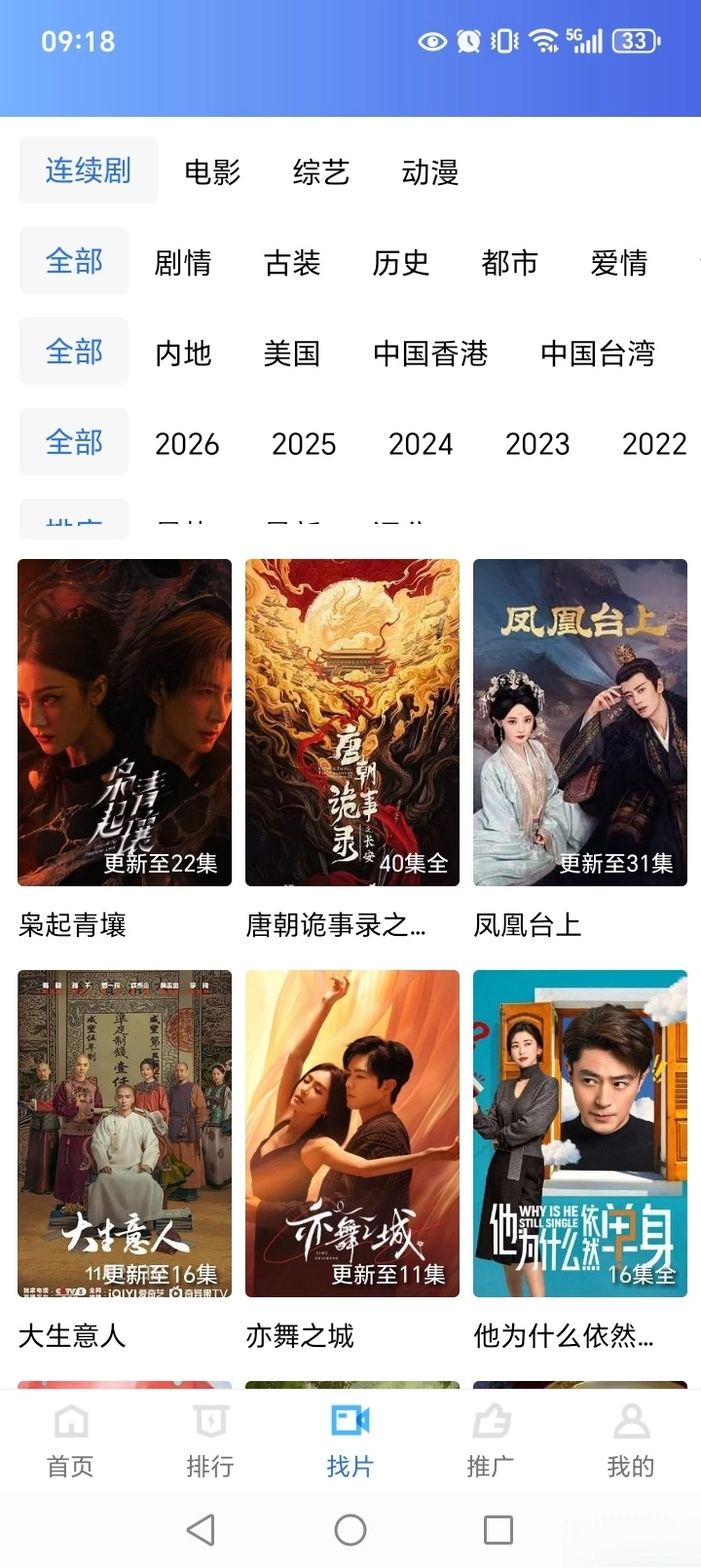Image resolution: width=701 pixels, height=1568 pixels.
Task: Open the 大生意人 series
Action: 125,1134
